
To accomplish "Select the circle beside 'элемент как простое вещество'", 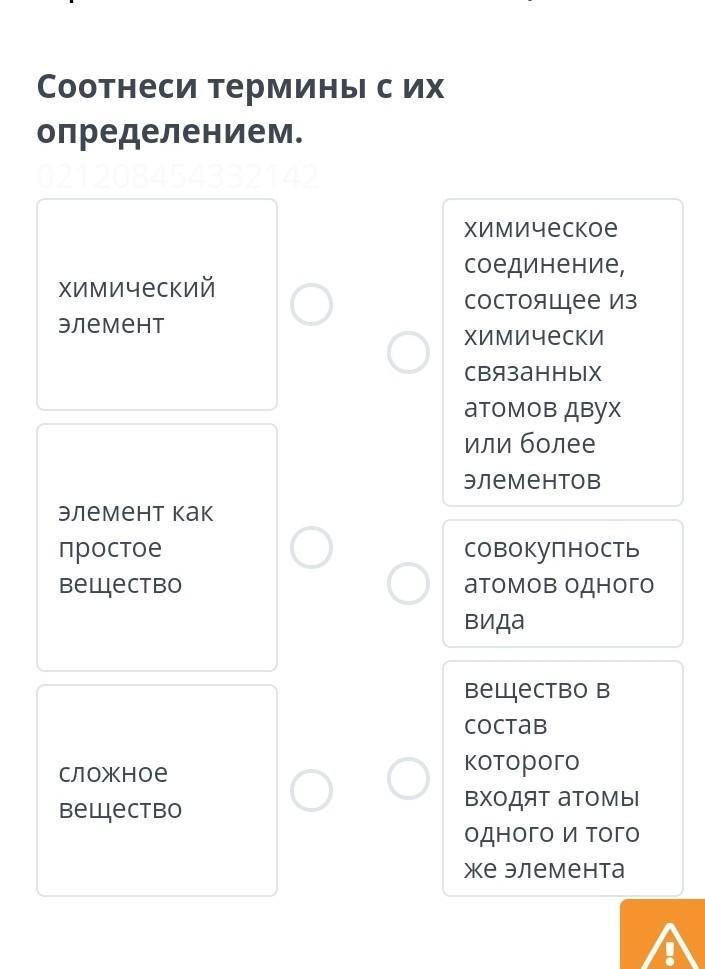I will [x=311, y=548].
